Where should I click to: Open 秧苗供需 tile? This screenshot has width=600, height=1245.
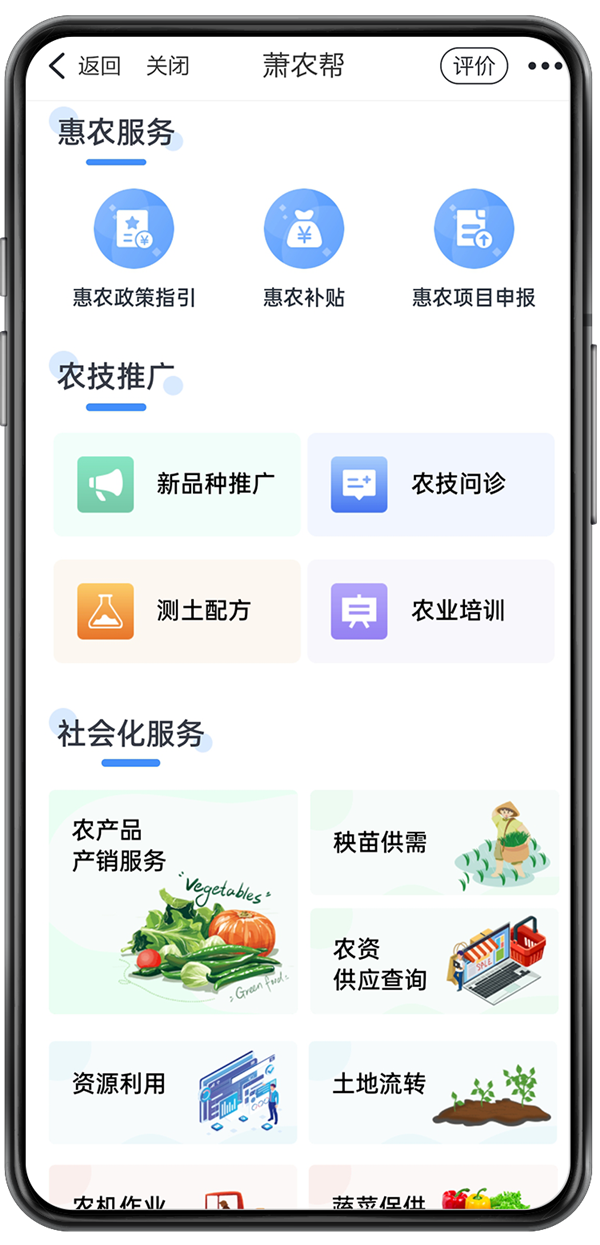point(433,842)
